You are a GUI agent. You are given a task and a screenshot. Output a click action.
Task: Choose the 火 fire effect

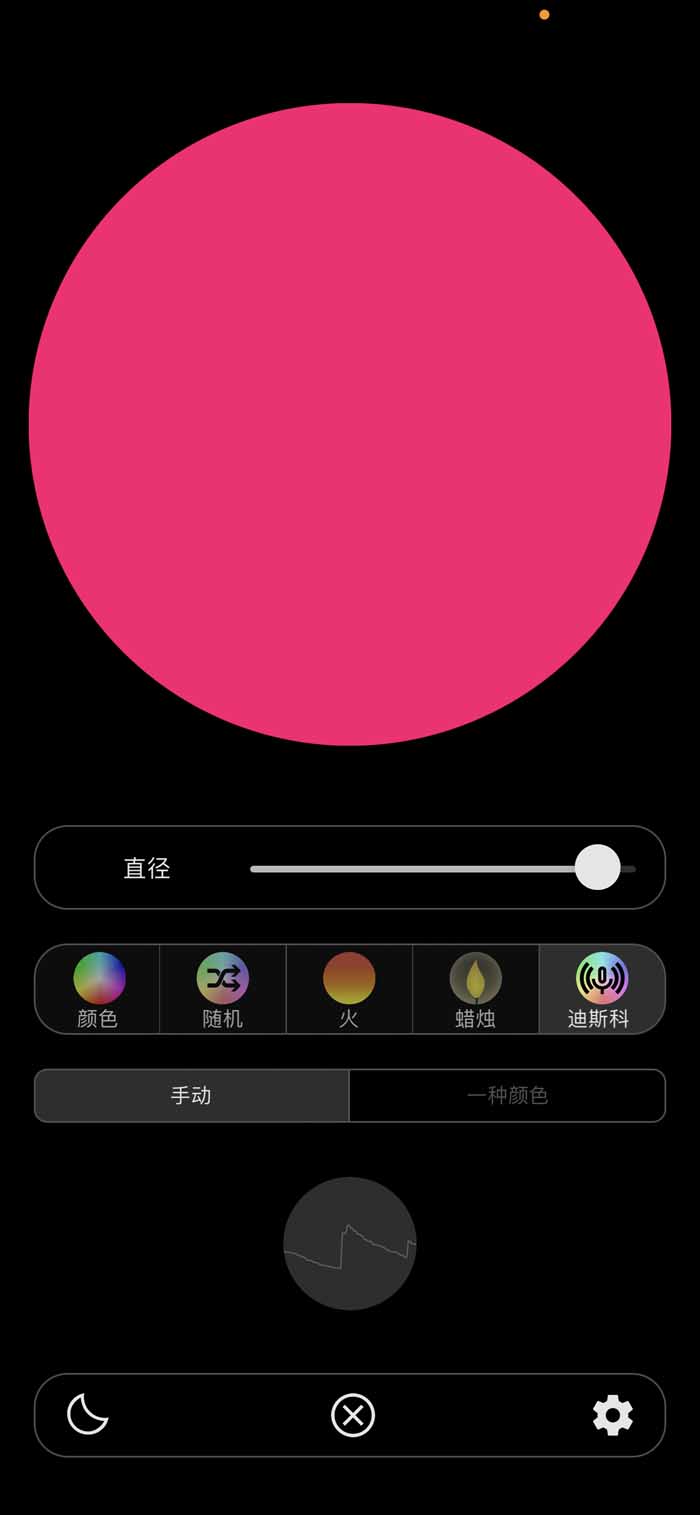[349, 989]
